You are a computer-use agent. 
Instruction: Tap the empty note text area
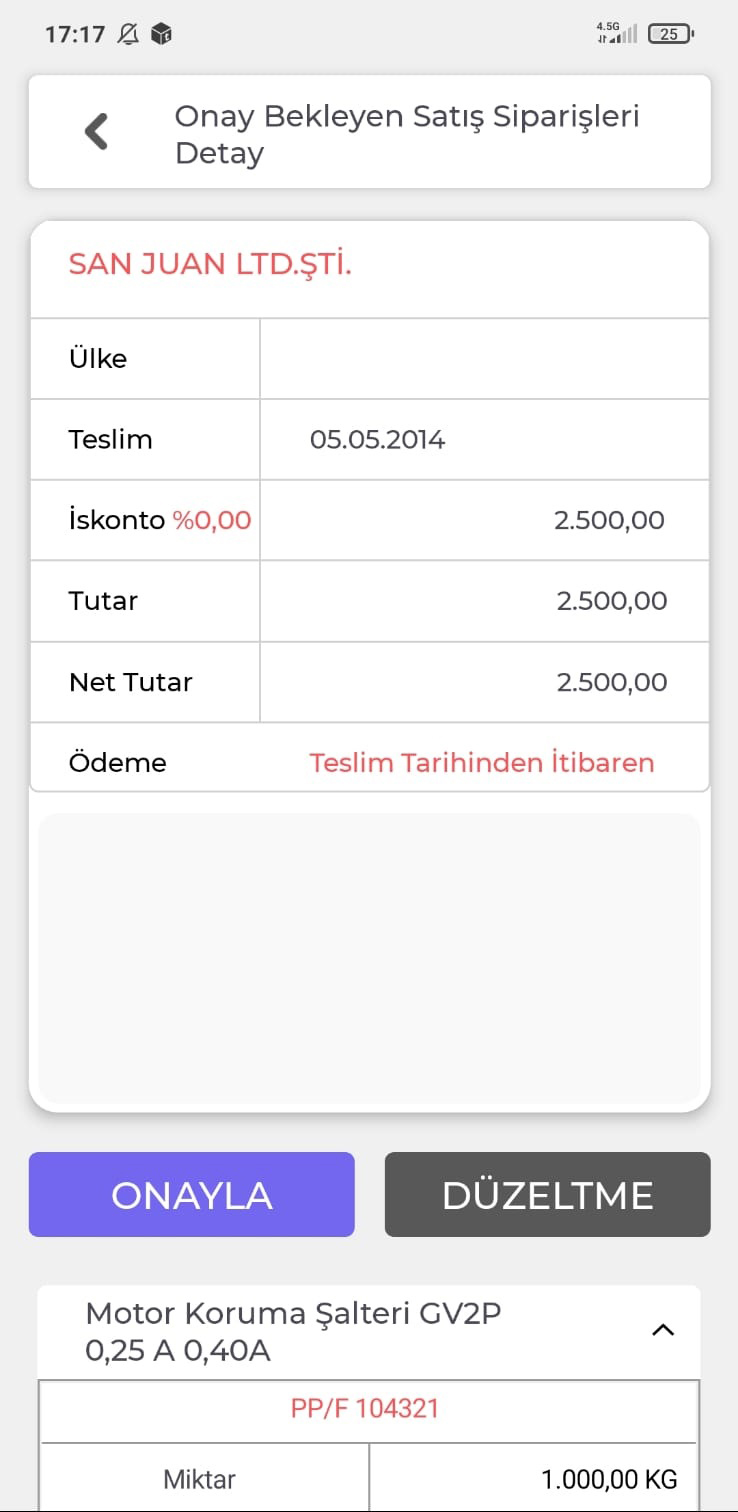coord(369,958)
